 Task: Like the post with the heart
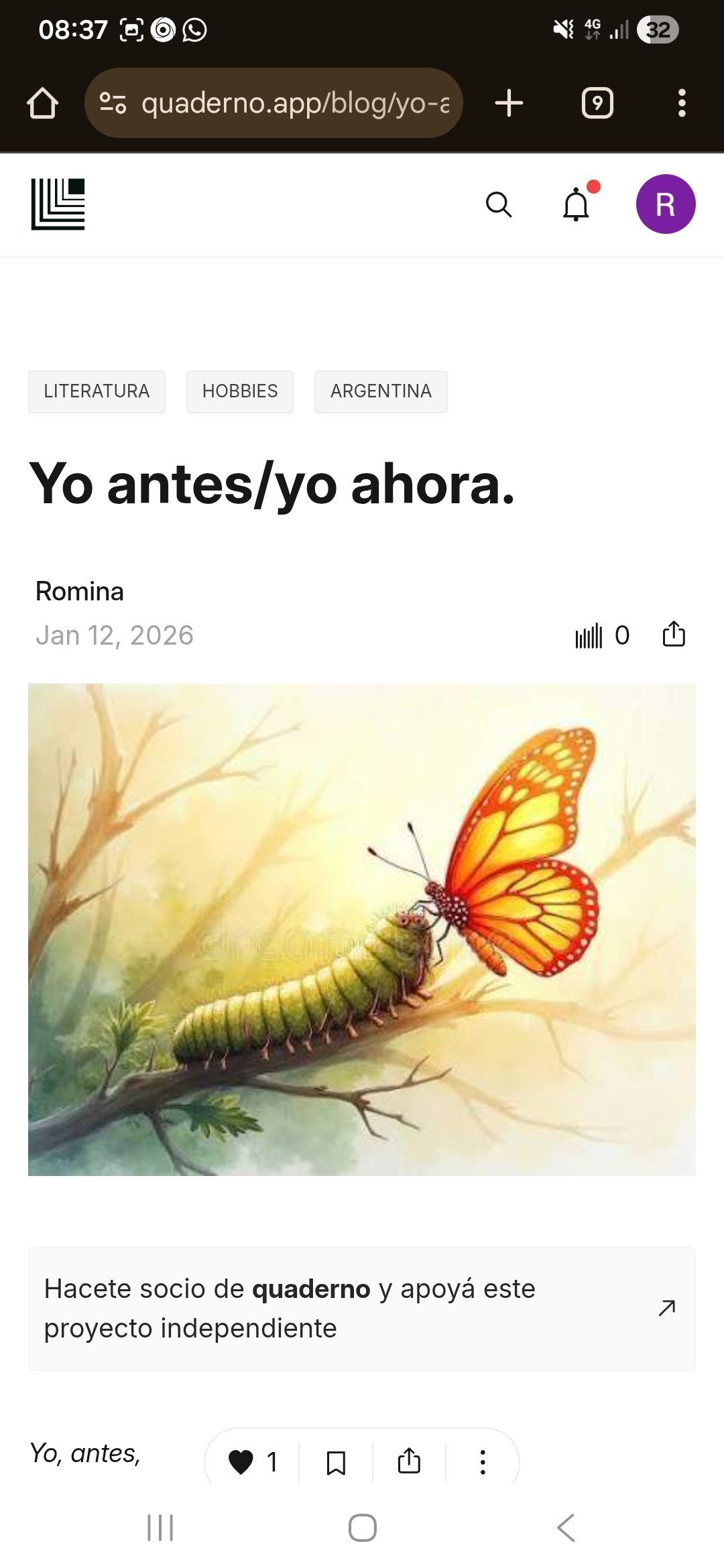point(241,1461)
